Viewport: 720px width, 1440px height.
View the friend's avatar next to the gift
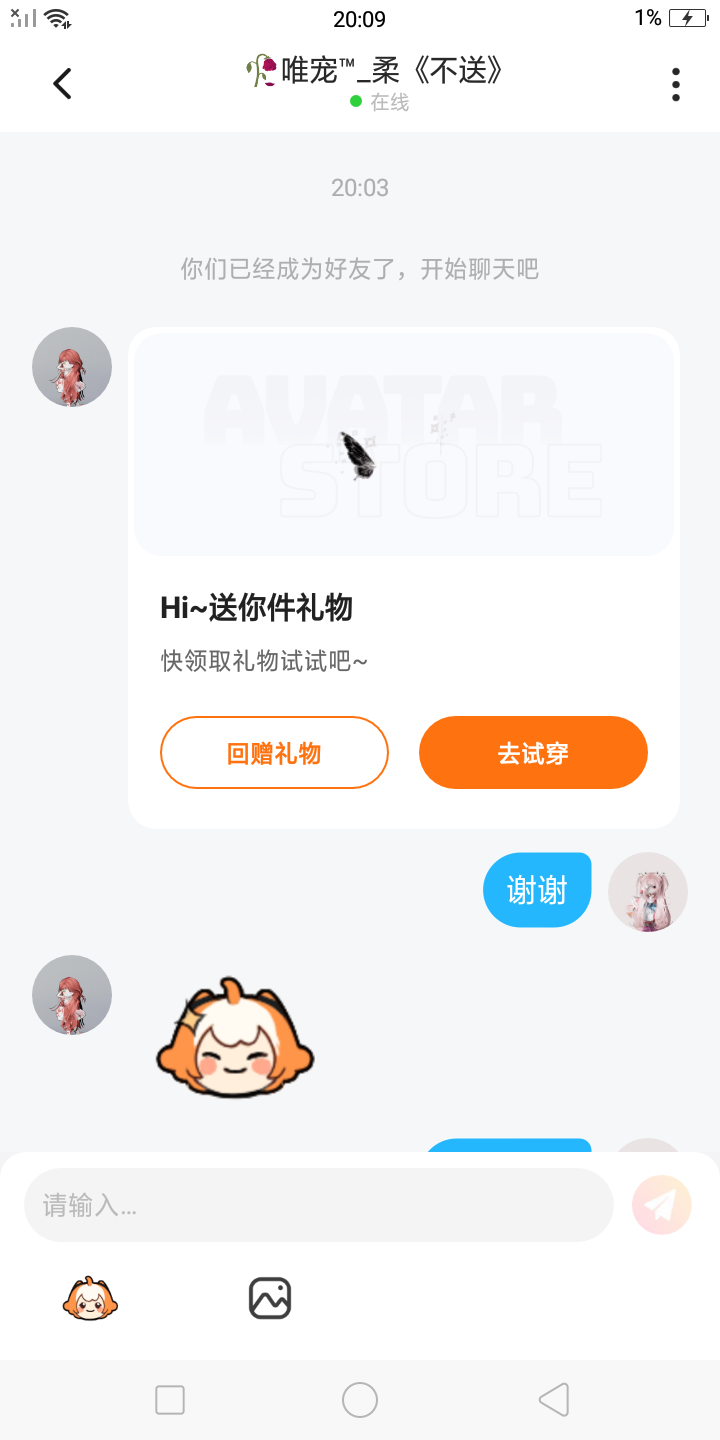[72, 367]
